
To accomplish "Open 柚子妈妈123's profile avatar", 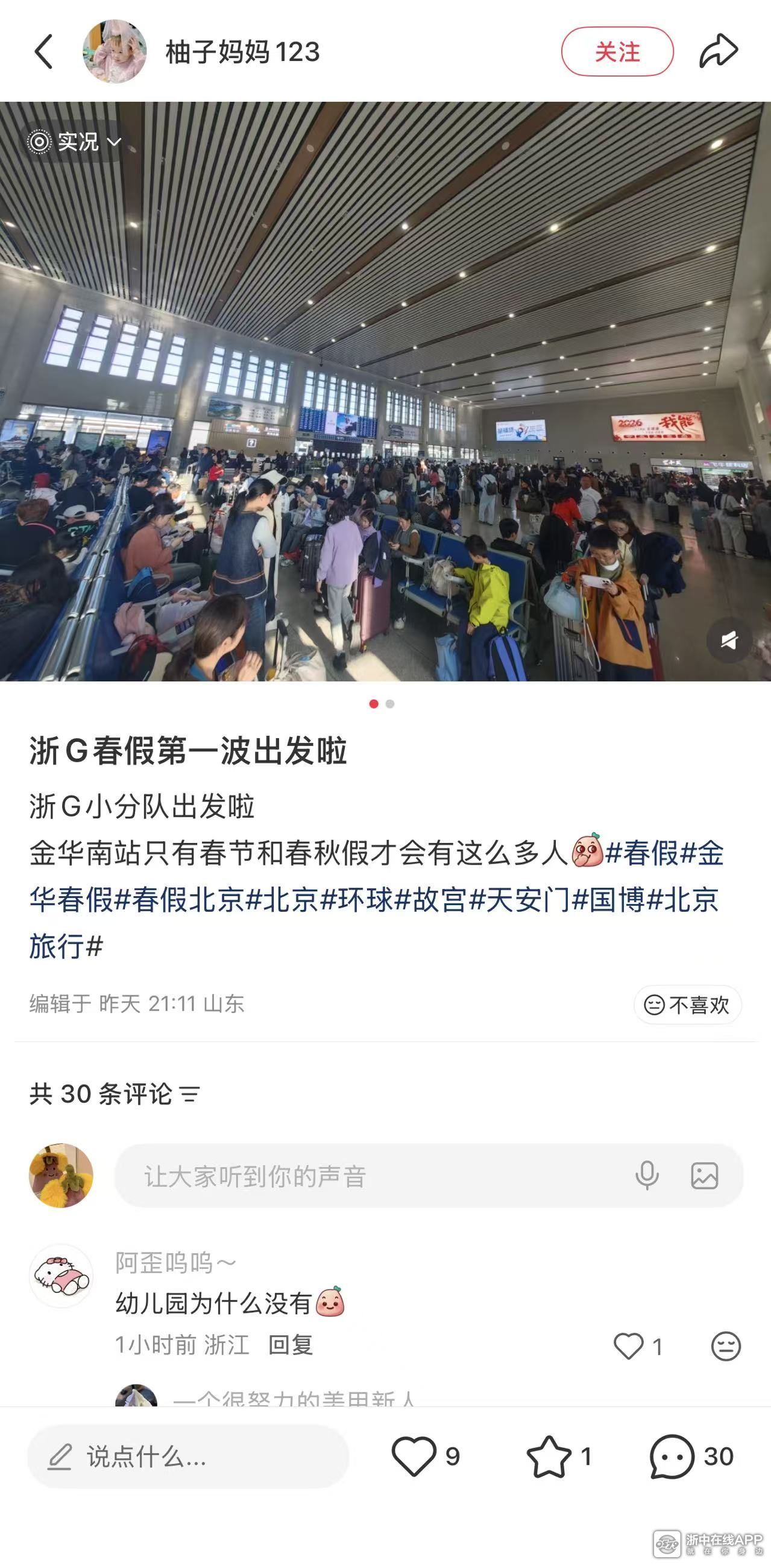I will pos(115,52).
